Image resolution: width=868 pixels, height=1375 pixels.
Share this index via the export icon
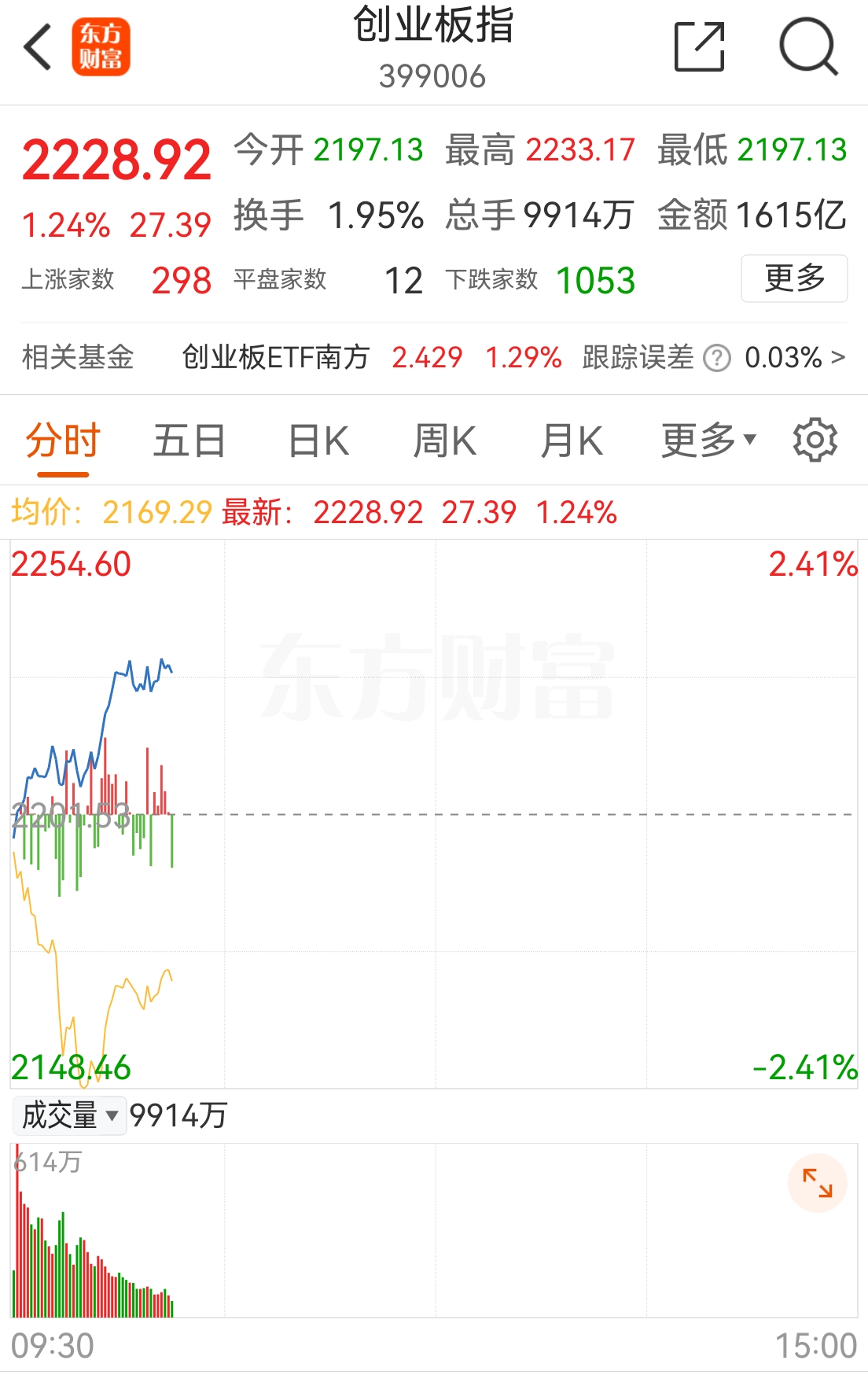(699, 47)
